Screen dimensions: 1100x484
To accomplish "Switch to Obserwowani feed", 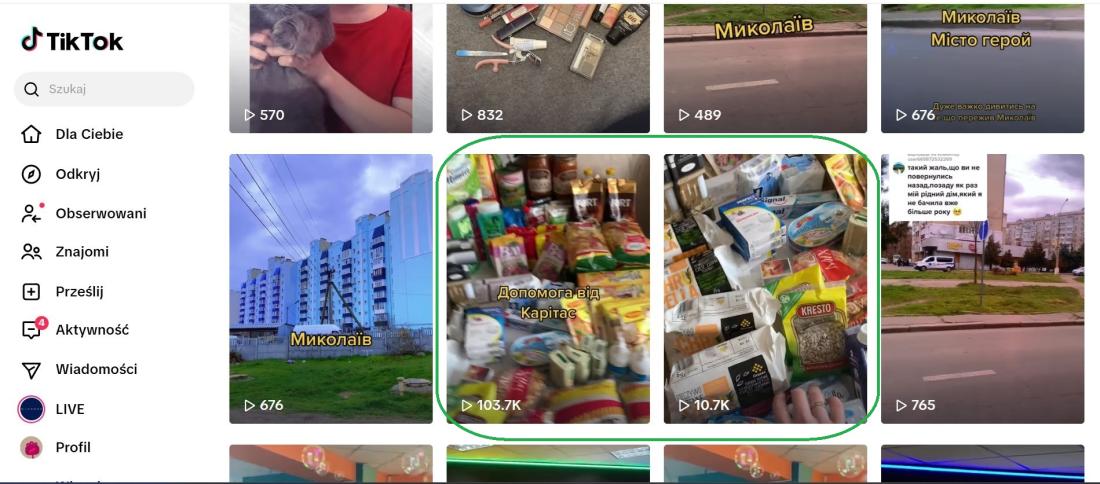I will 100,213.
